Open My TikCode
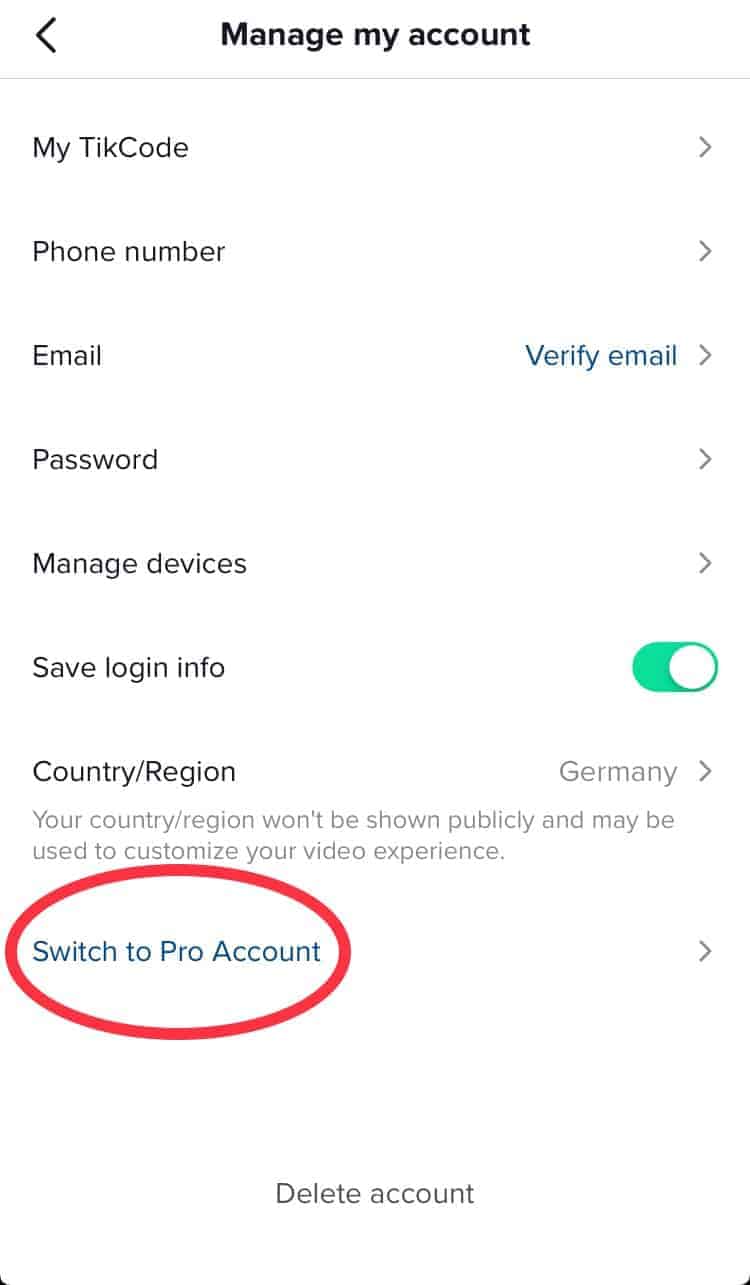The width and height of the screenshot is (750, 1285). coord(375,147)
